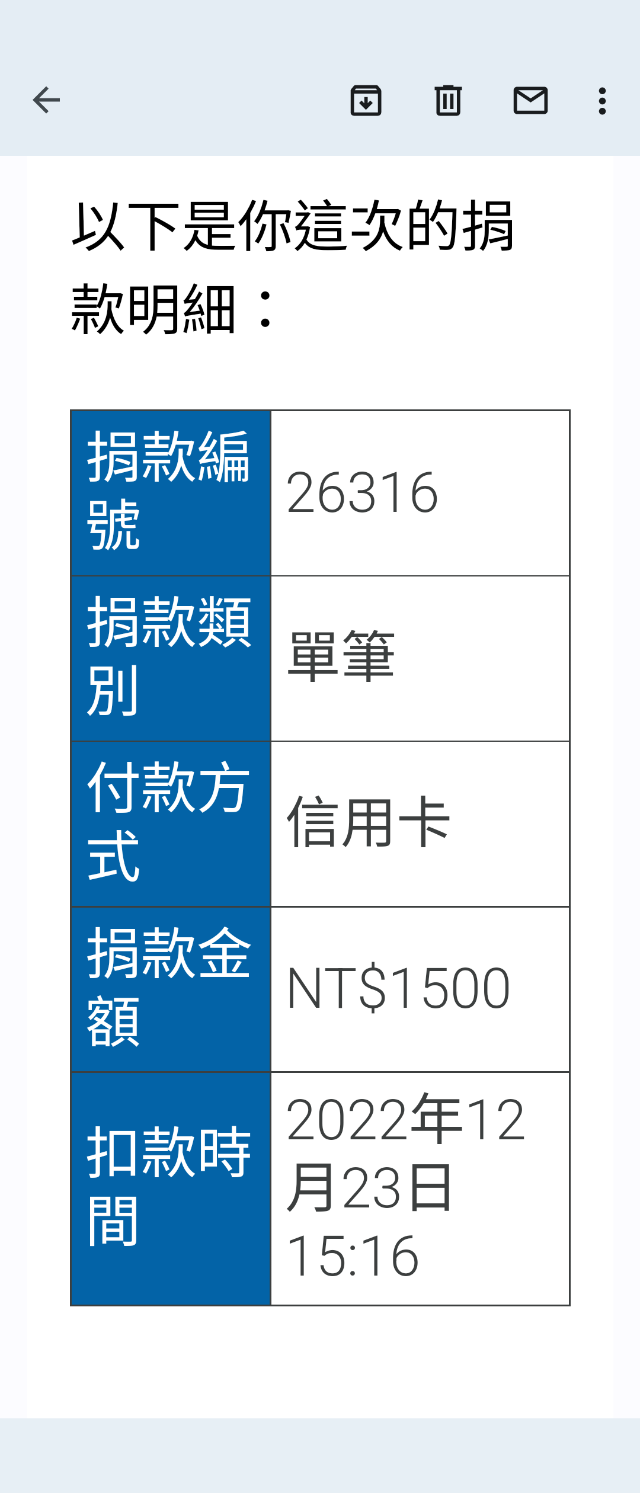Go back to the inbox
Screen dimensions: 640x1493
point(46,100)
